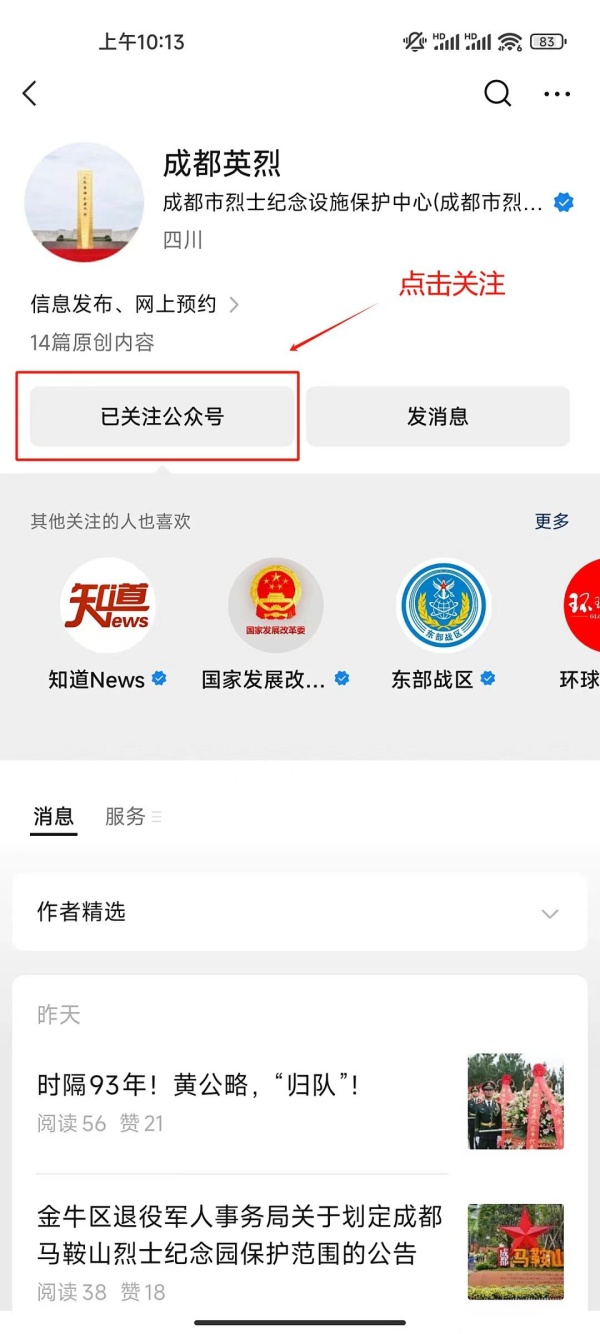Tap 发消息 to send a message
The height and width of the screenshot is (1334, 600).
tap(438, 417)
